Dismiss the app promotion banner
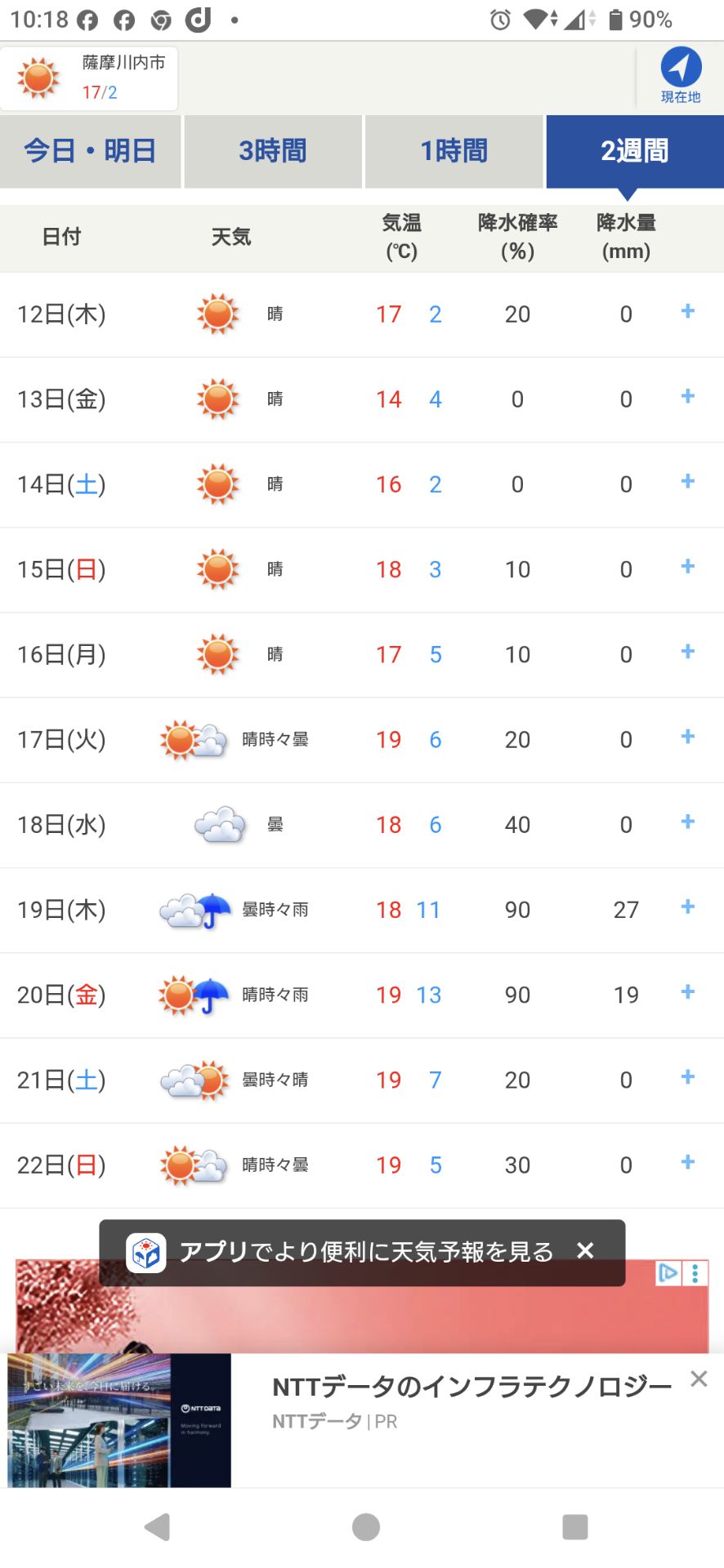Image resolution: width=724 pixels, height=1568 pixels. [585, 1250]
